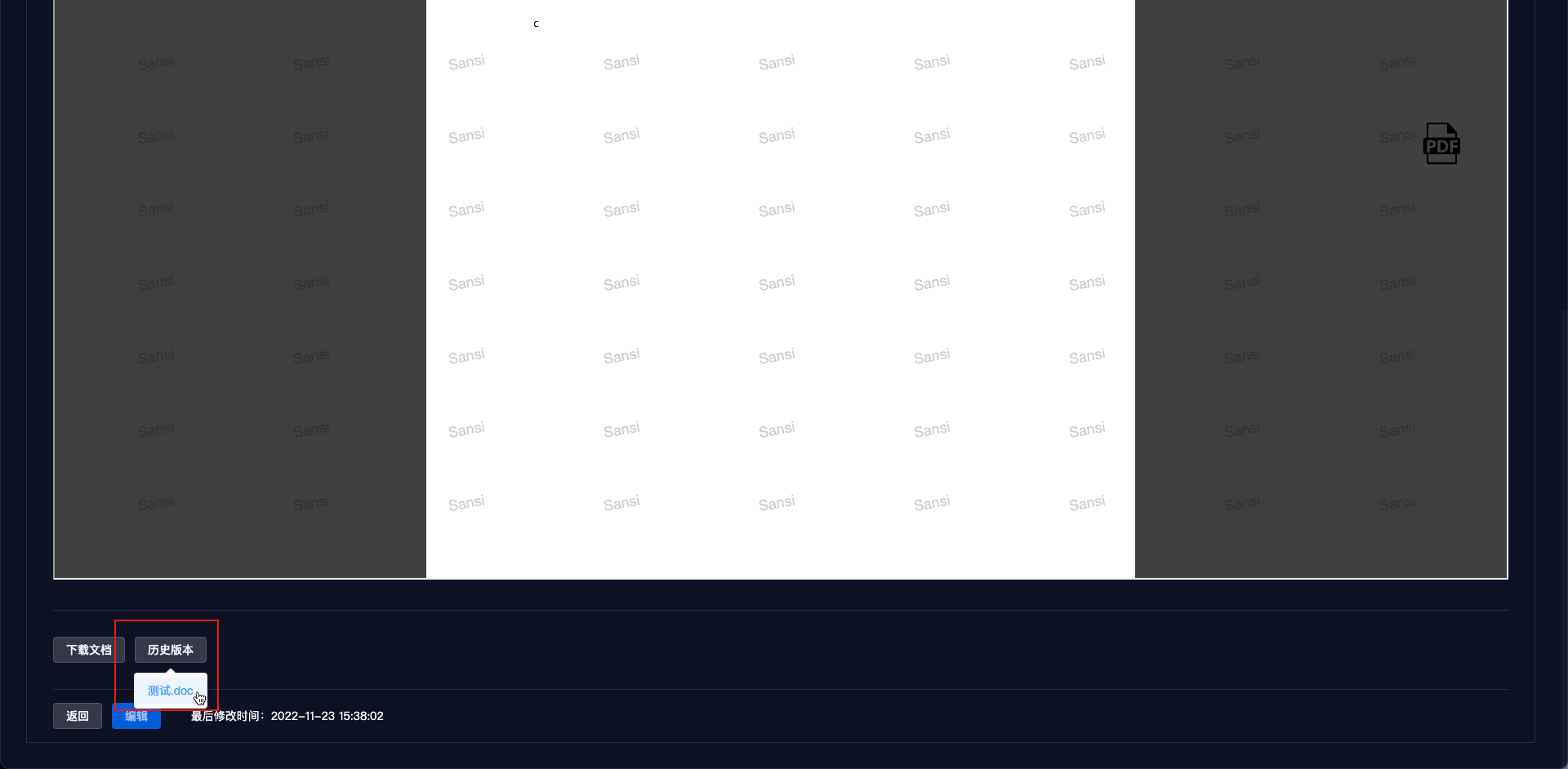
Task: Tap the 下载文档 download button
Action: click(88, 650)
